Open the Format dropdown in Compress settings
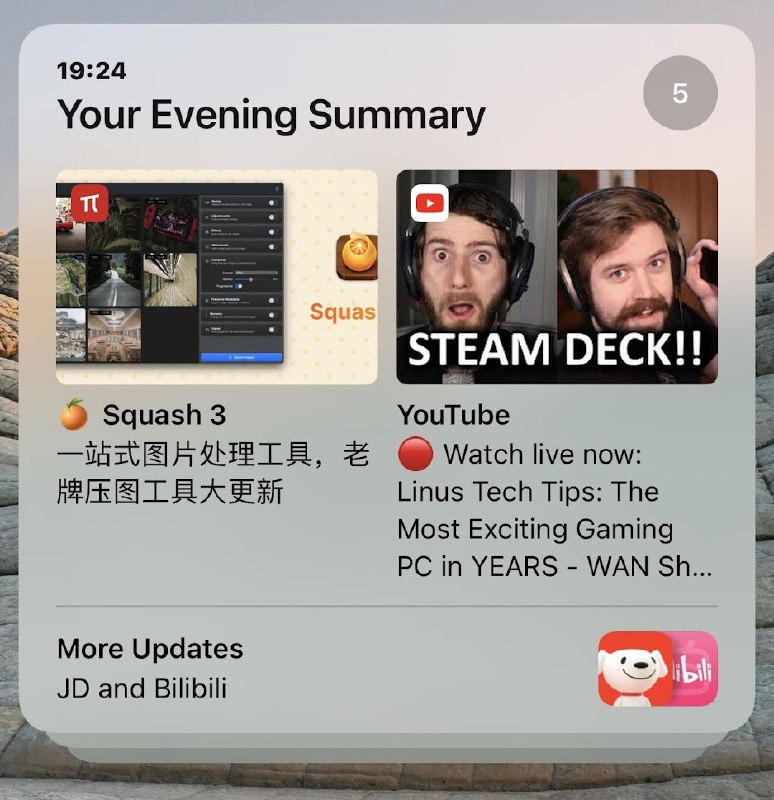Screen dimensions: 774x800 256,273
